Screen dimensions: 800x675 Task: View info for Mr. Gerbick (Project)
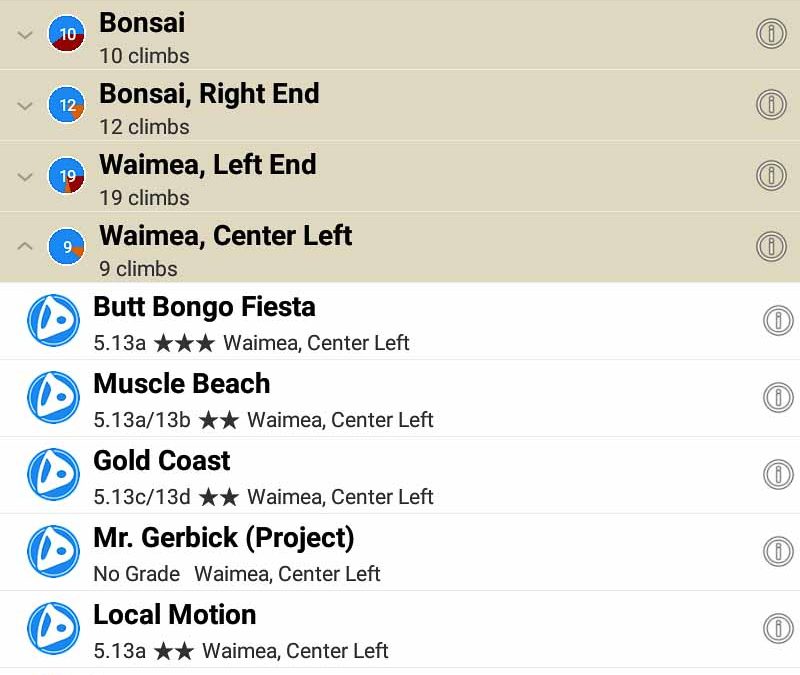pyautogui.click(x=777, y=551)
